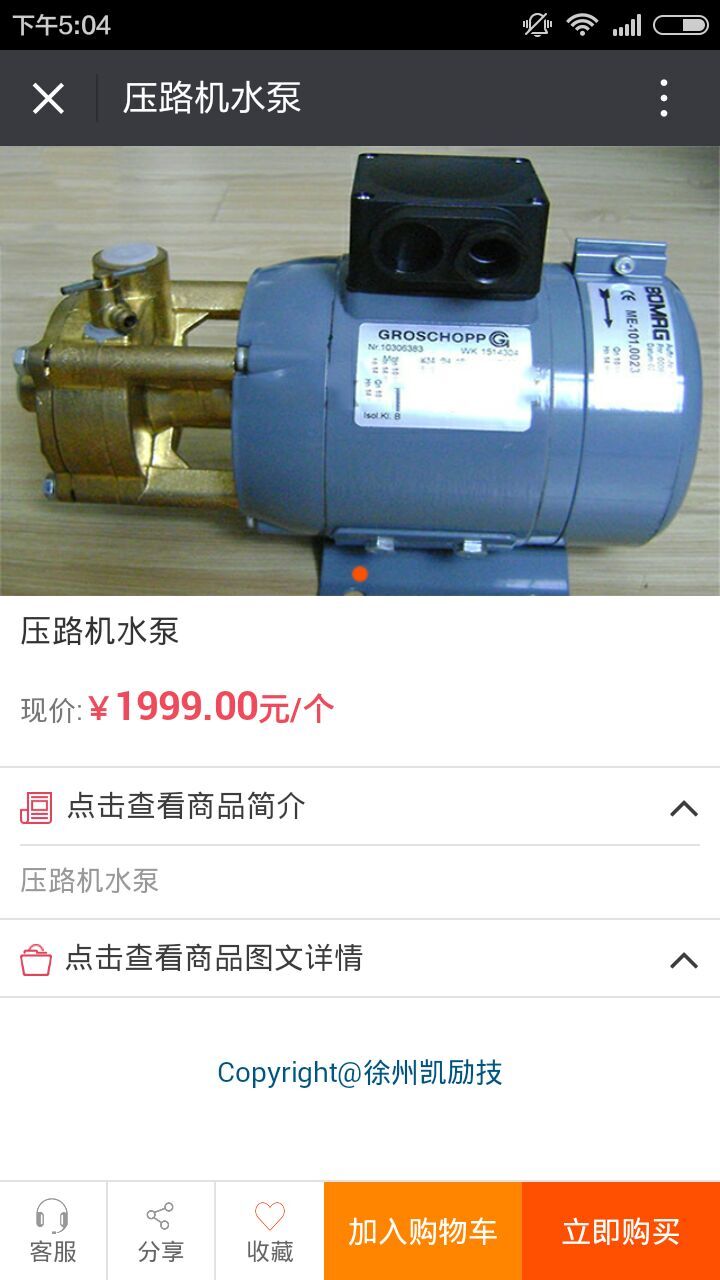The width and height of the screenshot is (720, 1280).
Task: Close the 压路机水泵 page
Action: tap(48, 99)
